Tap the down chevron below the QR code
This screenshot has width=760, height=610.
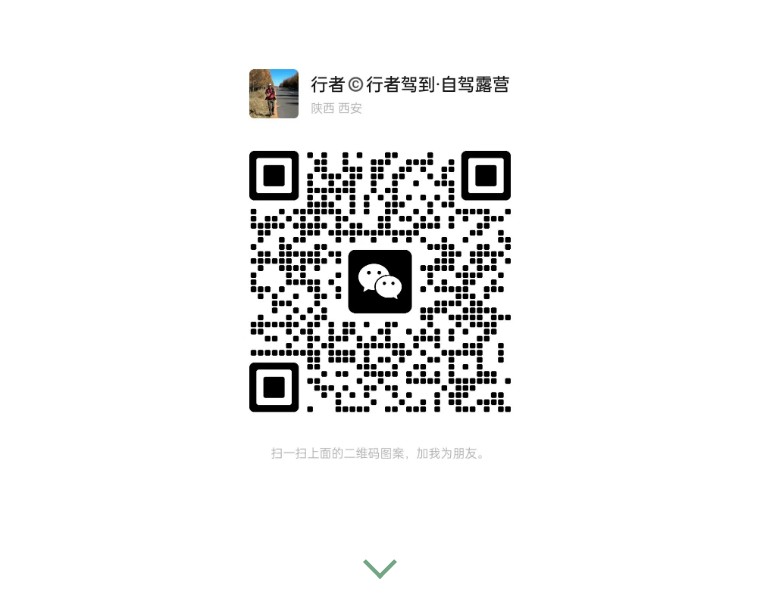click(x=380, y=568)
